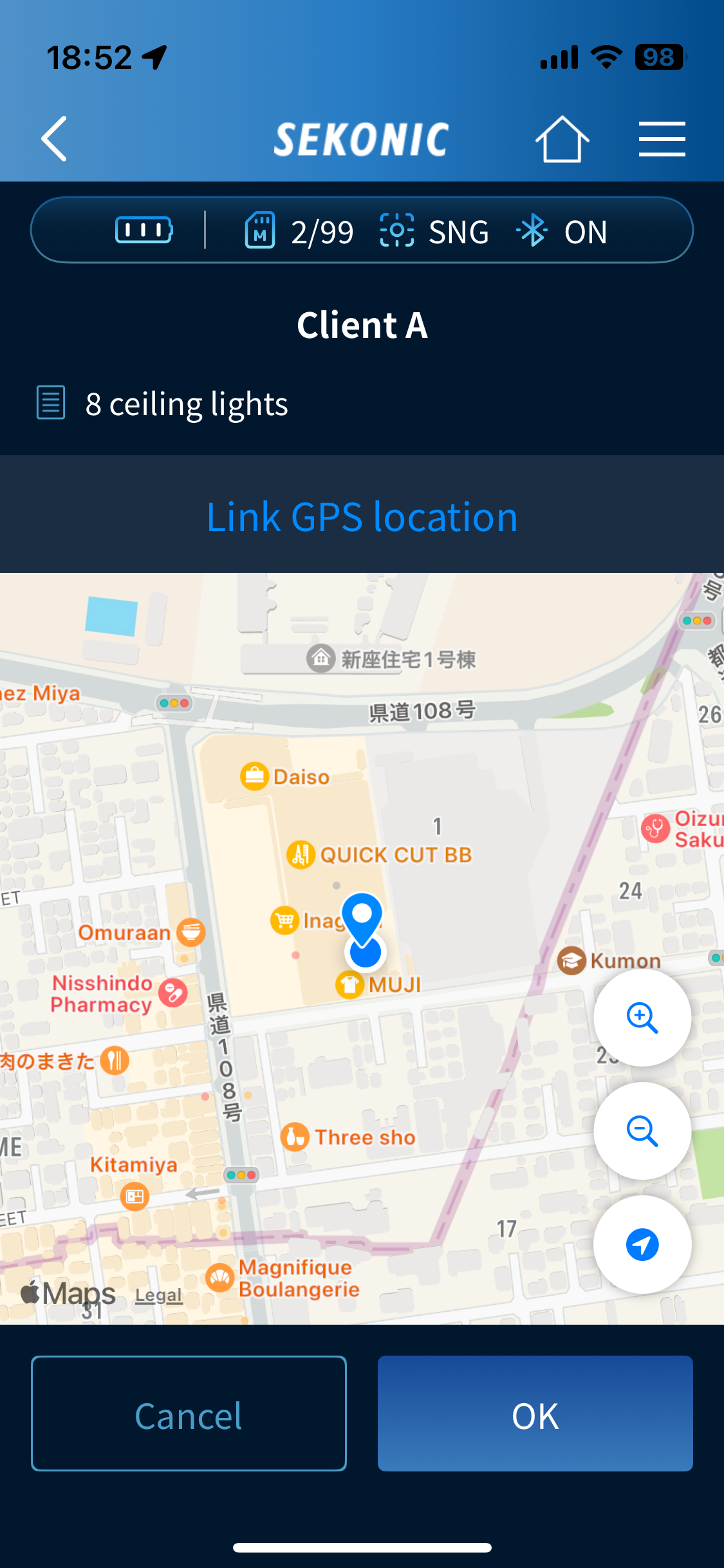
Task: Tap the meter status bar
Action: (x=362, y=230)
